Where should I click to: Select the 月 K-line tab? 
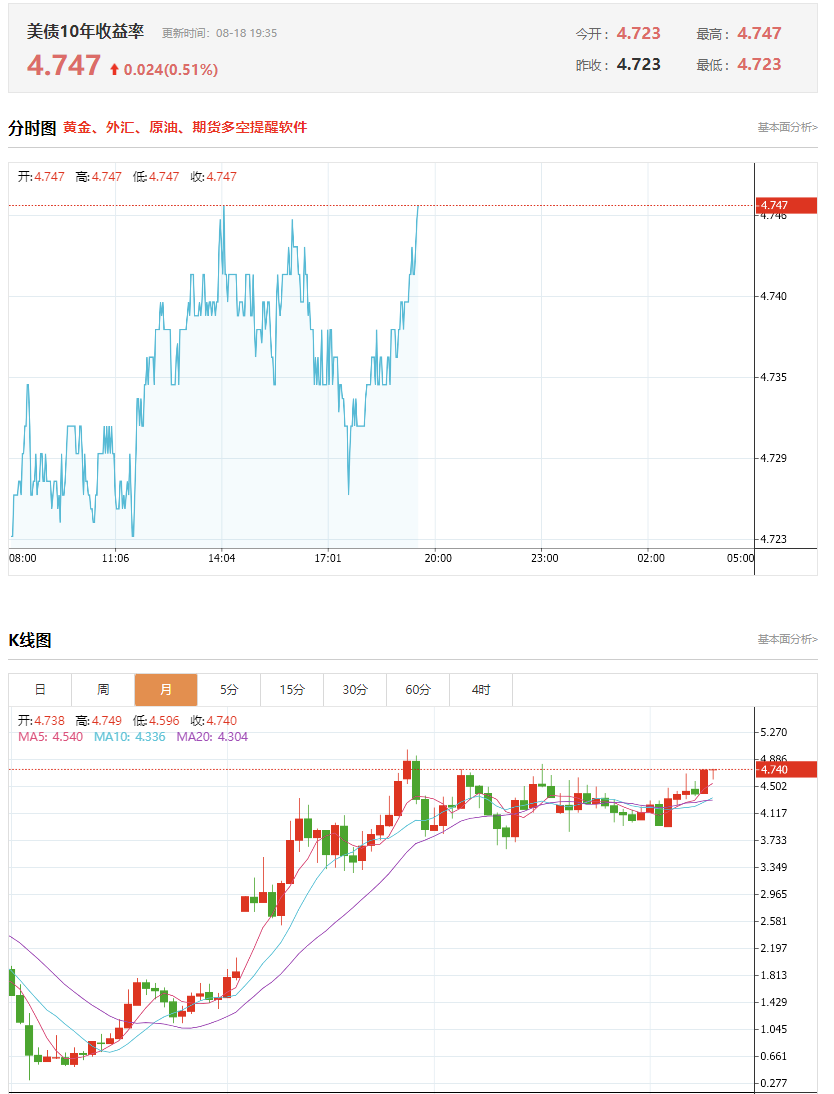(x=166, y=690)
